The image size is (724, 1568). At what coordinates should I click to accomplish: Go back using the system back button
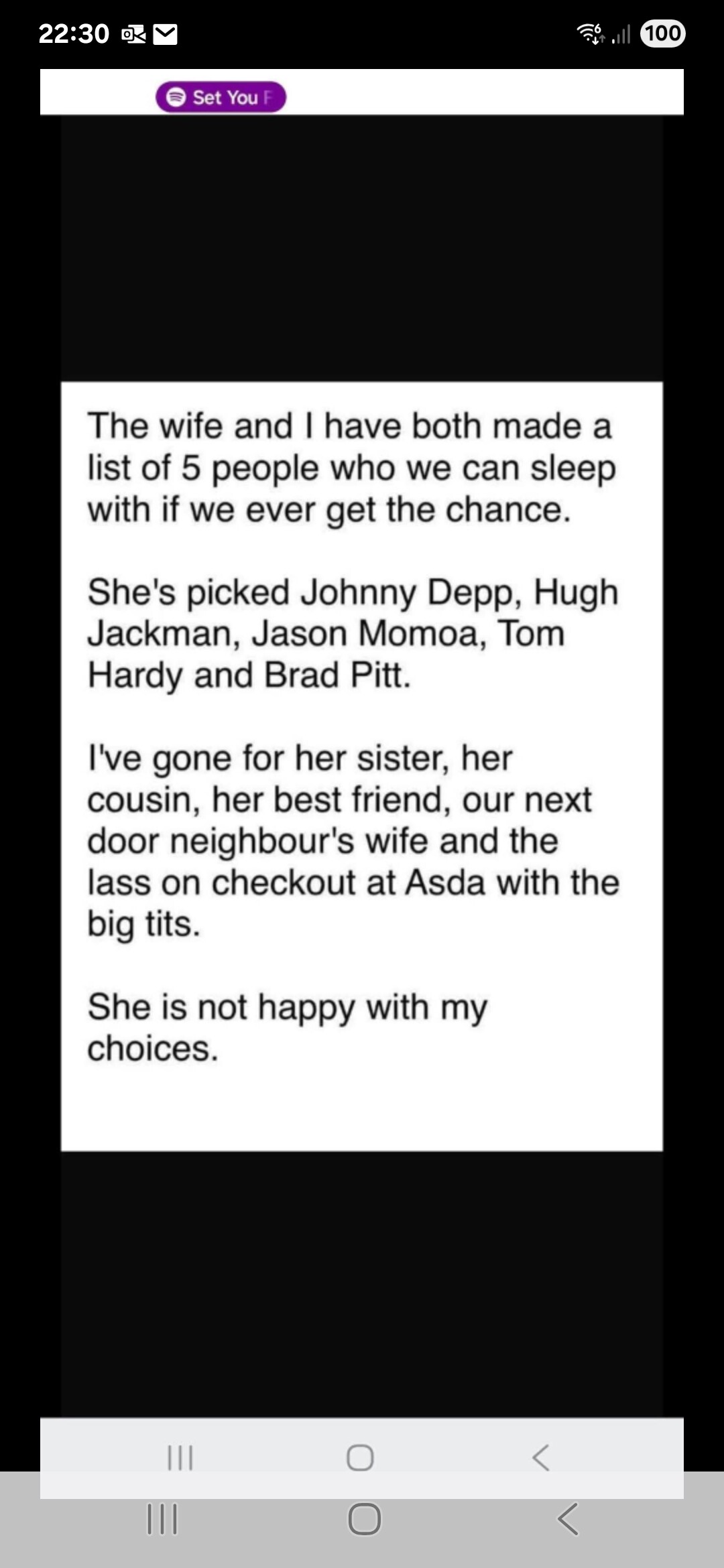point(568,1519)
